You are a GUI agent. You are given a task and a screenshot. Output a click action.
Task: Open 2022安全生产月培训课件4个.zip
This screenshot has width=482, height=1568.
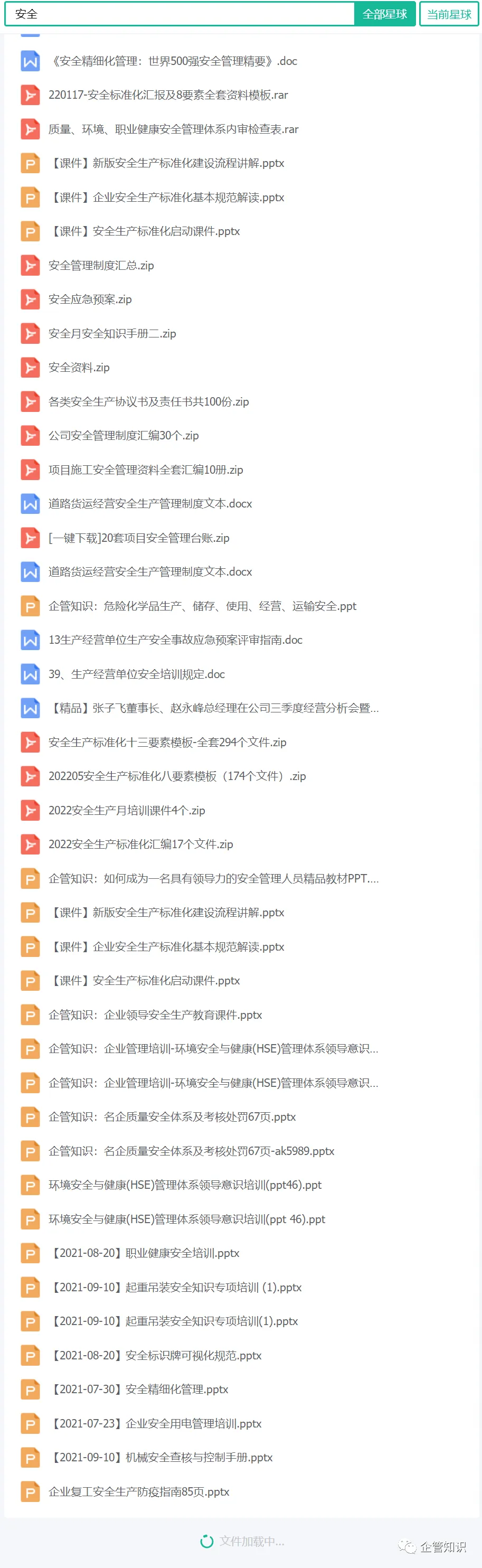click(127, 811)
